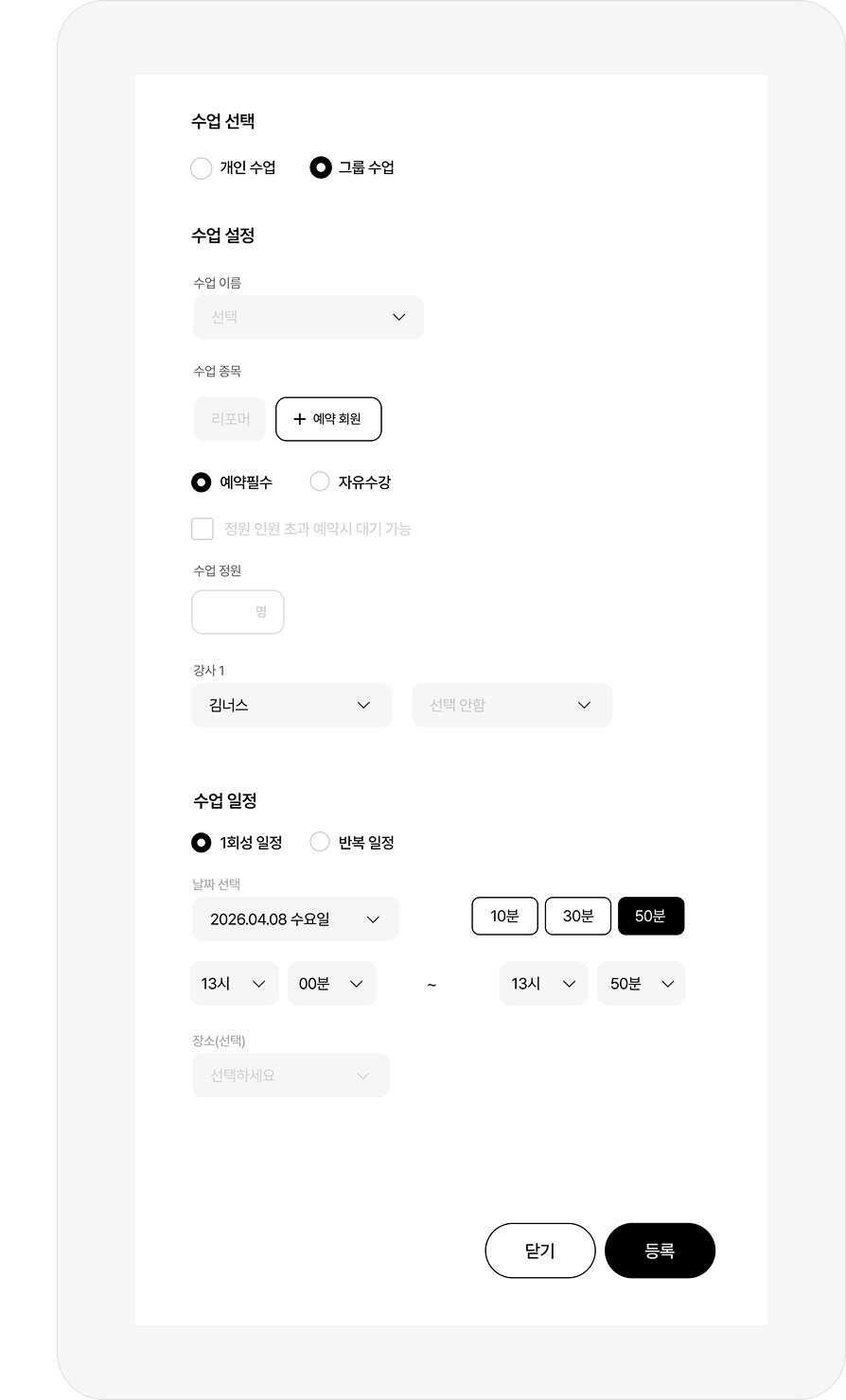This screenshot has height=1400, width=846.
Task: Open the 김너스 instructor dropdown
Action: tap(291, 706)
